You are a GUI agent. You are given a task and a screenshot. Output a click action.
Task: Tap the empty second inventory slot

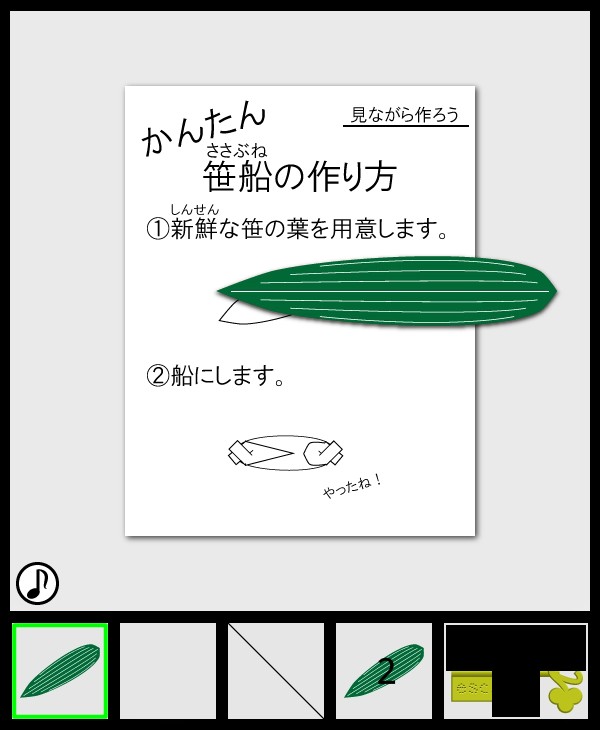[x=168, y=671]
